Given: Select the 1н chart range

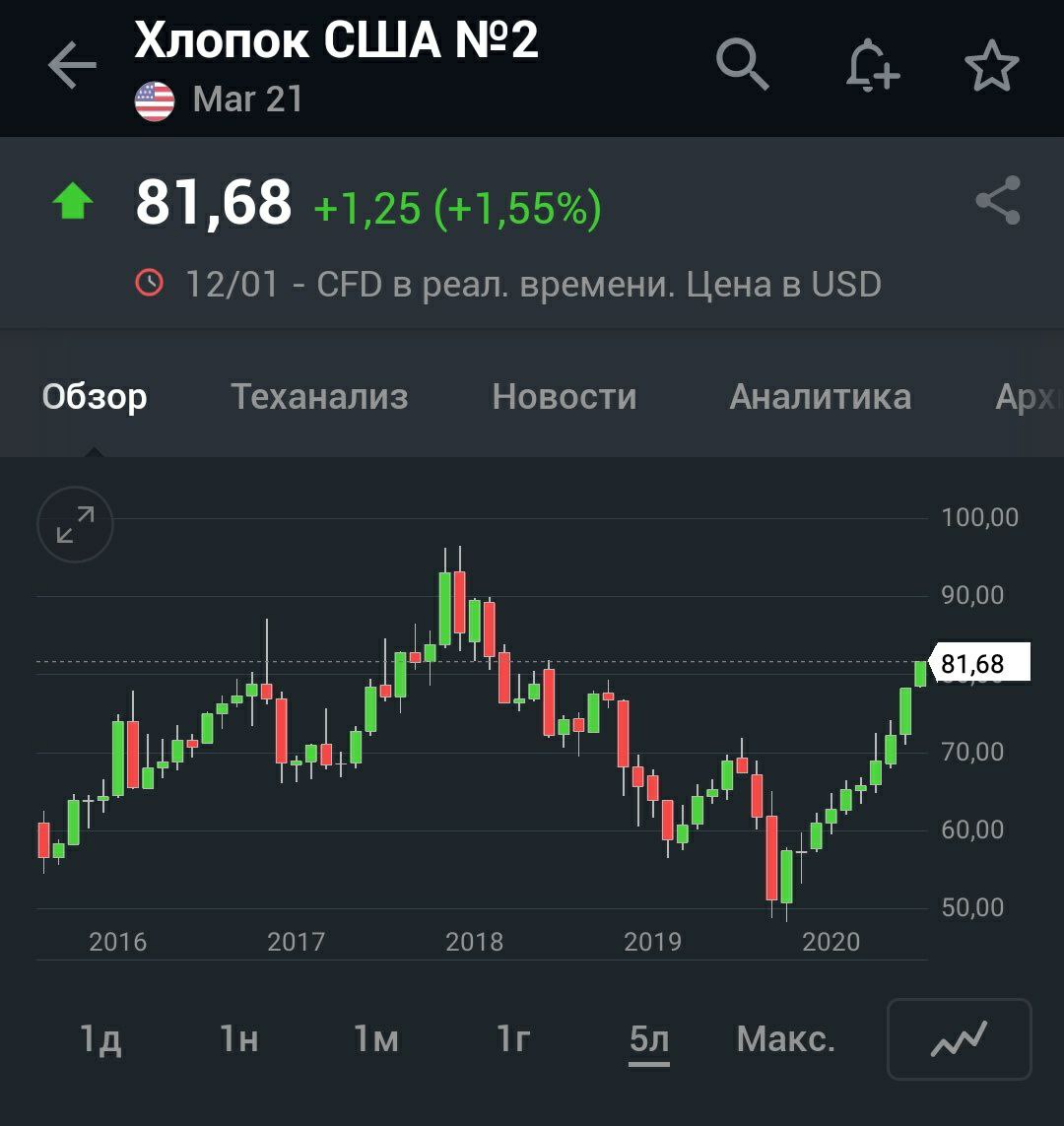Looking at the screenshot, I should click(238, 1038).
